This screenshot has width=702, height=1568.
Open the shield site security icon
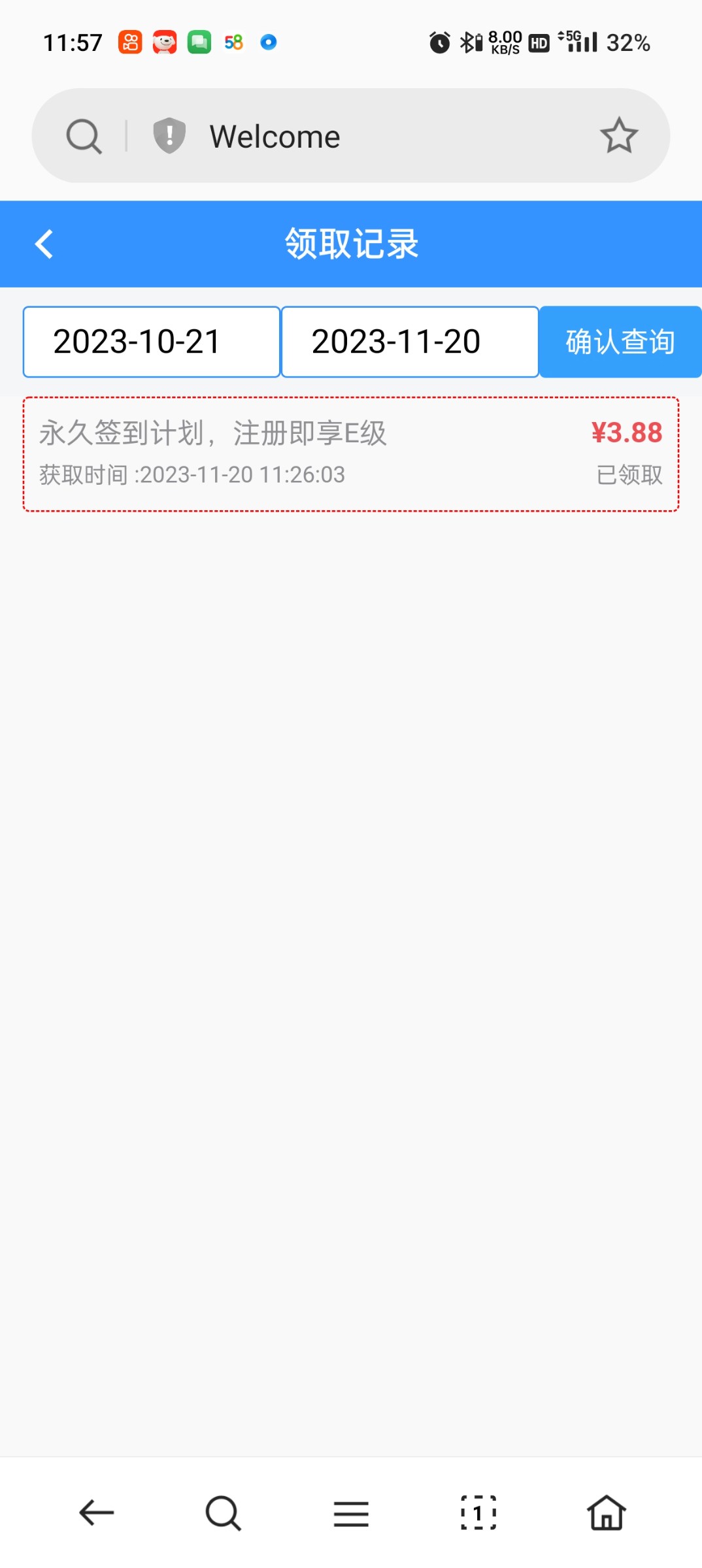coord(169,136)
